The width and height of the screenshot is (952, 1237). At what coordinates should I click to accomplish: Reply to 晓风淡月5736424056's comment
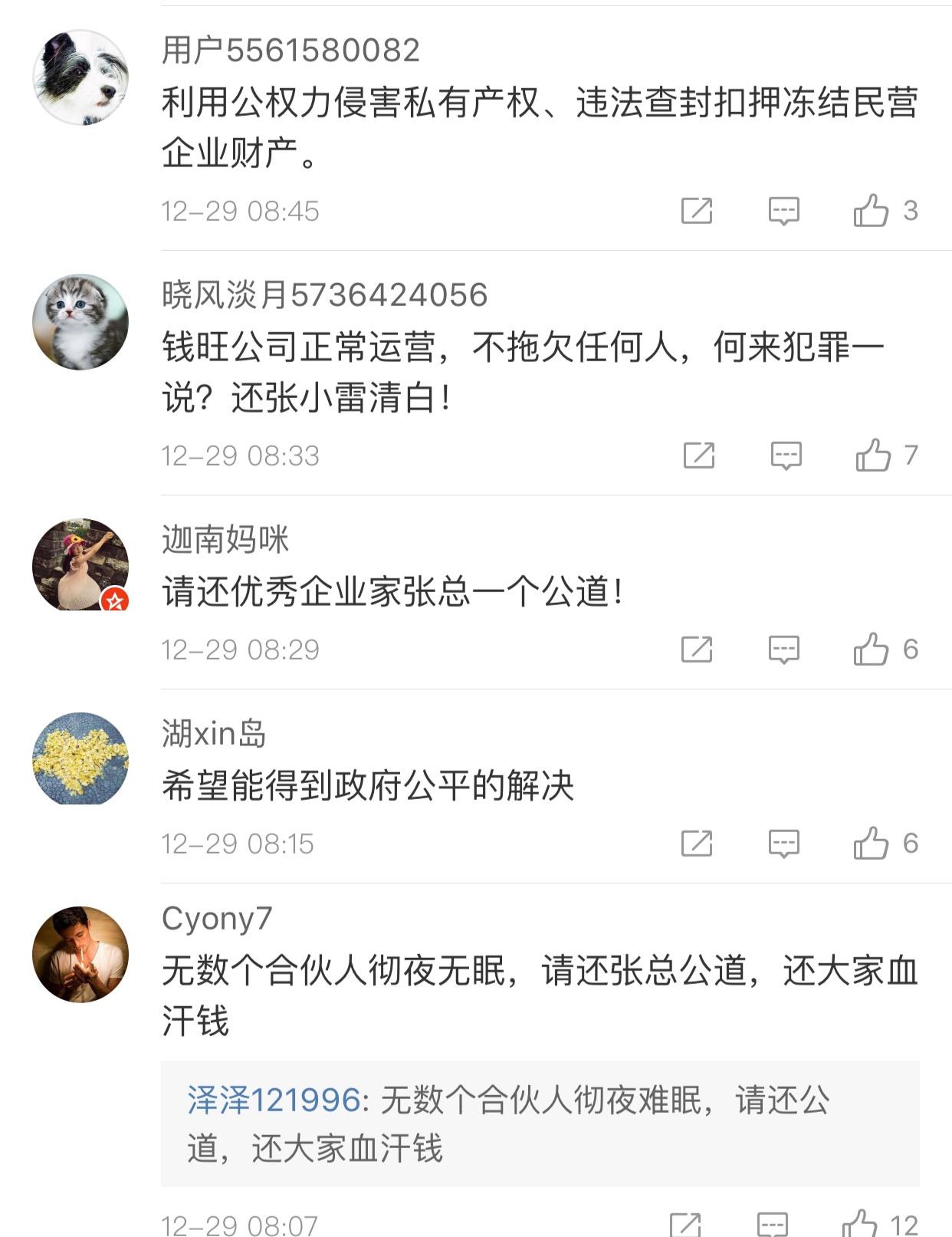pyautogui.click(x=786, y=455)
